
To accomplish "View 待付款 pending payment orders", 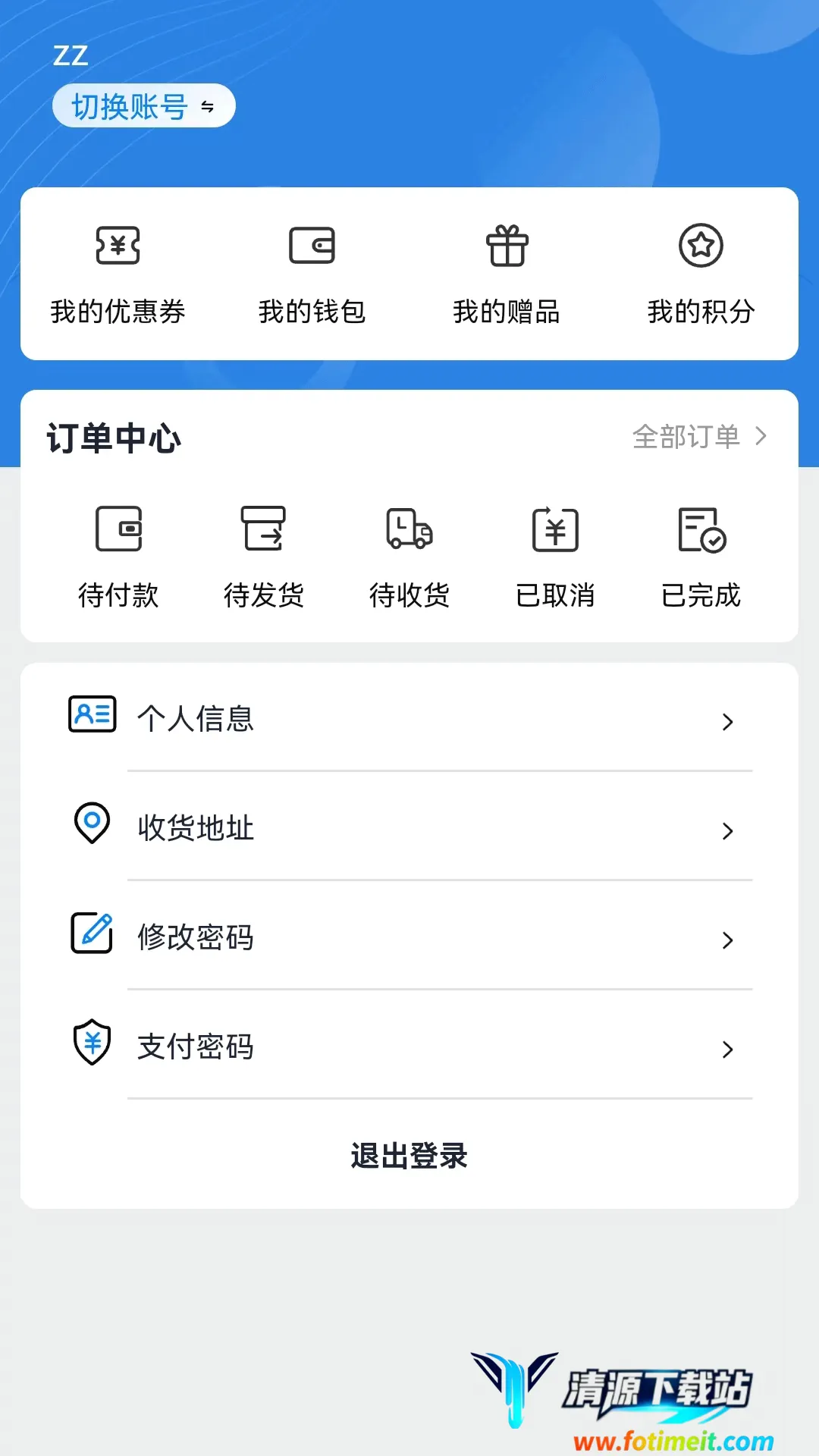I will [118, 557].
